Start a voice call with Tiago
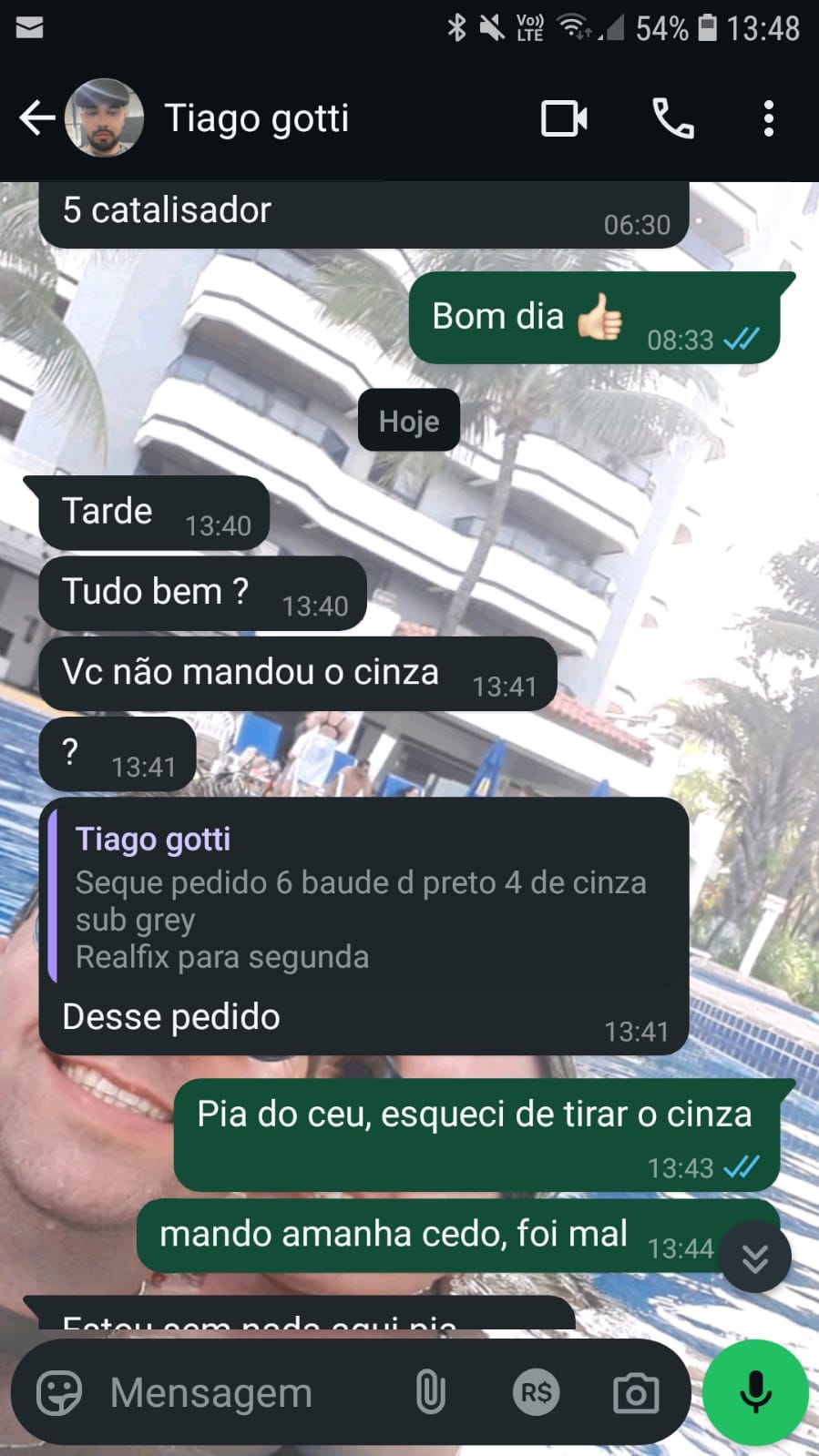 [x=673, y=118]
